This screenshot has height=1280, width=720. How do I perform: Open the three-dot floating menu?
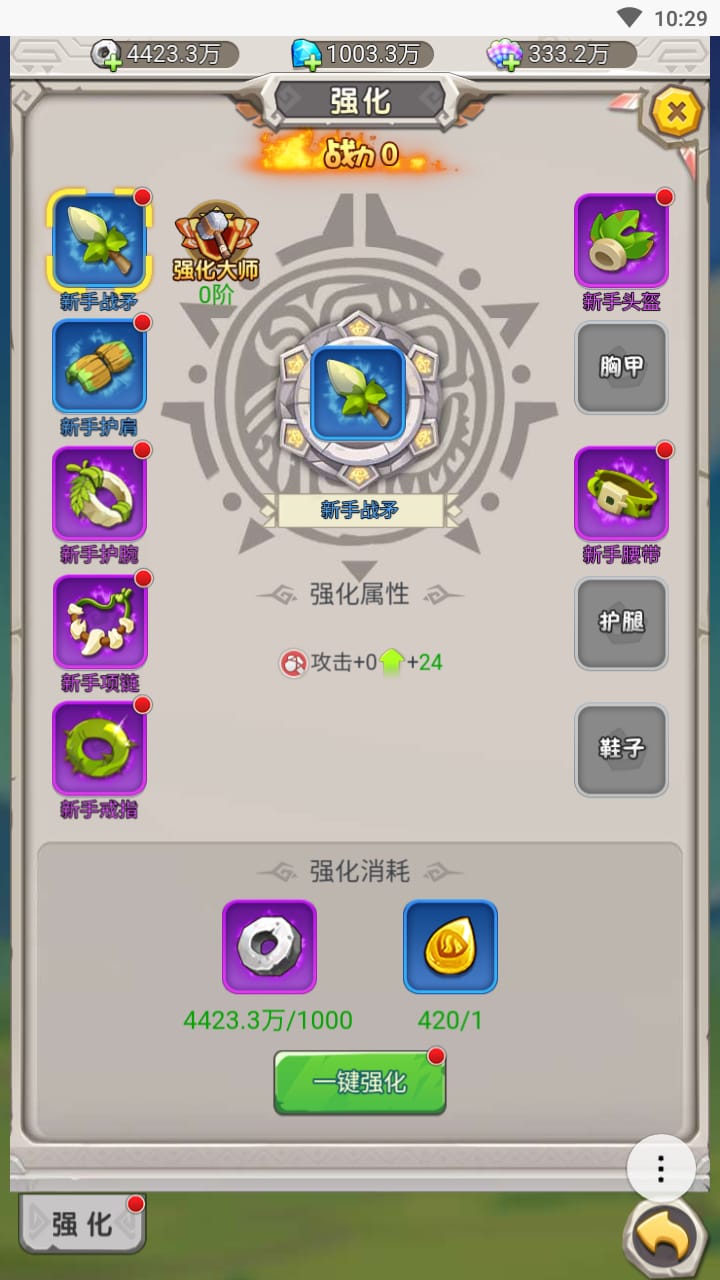click(x=661, y=1168)
